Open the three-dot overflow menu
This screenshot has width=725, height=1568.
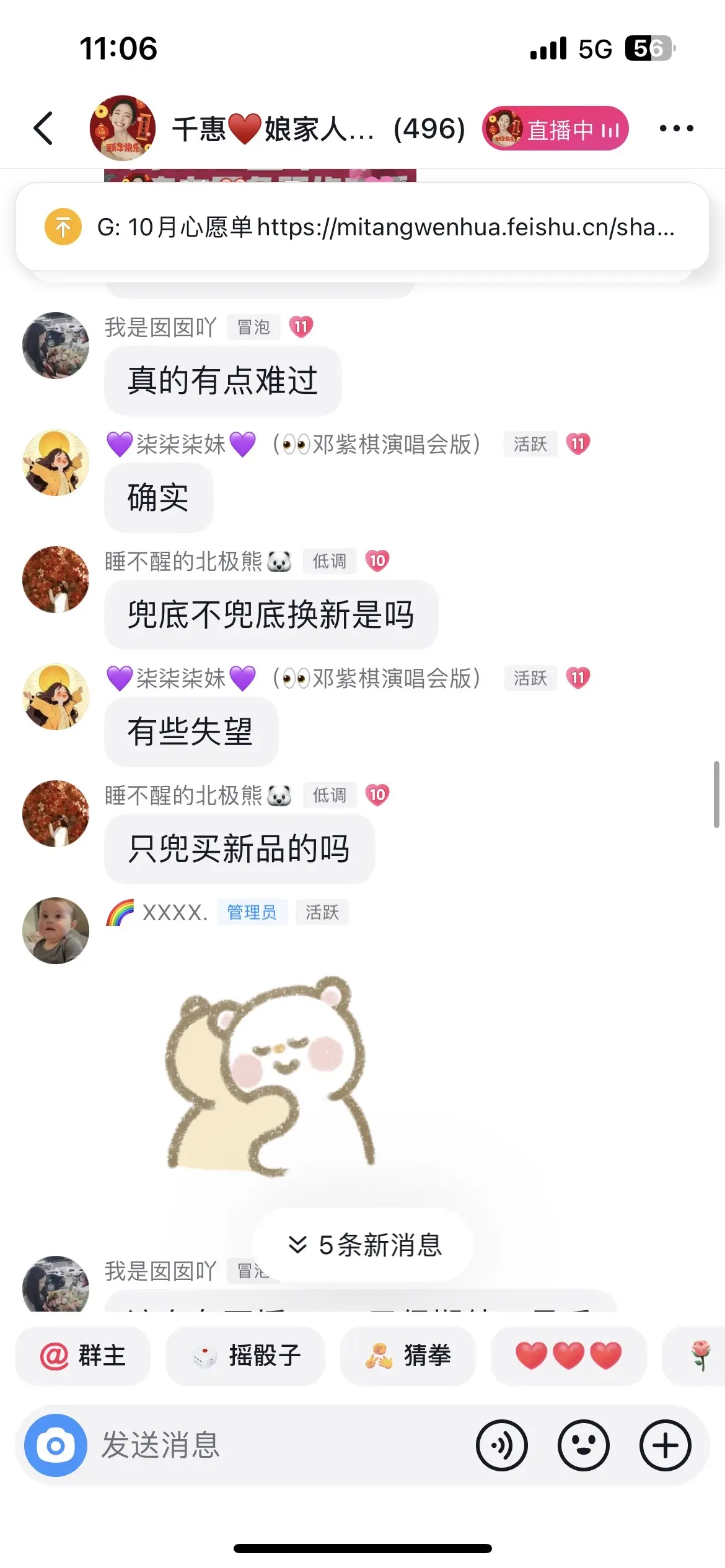pyautogui.click(x=676, y=129)
